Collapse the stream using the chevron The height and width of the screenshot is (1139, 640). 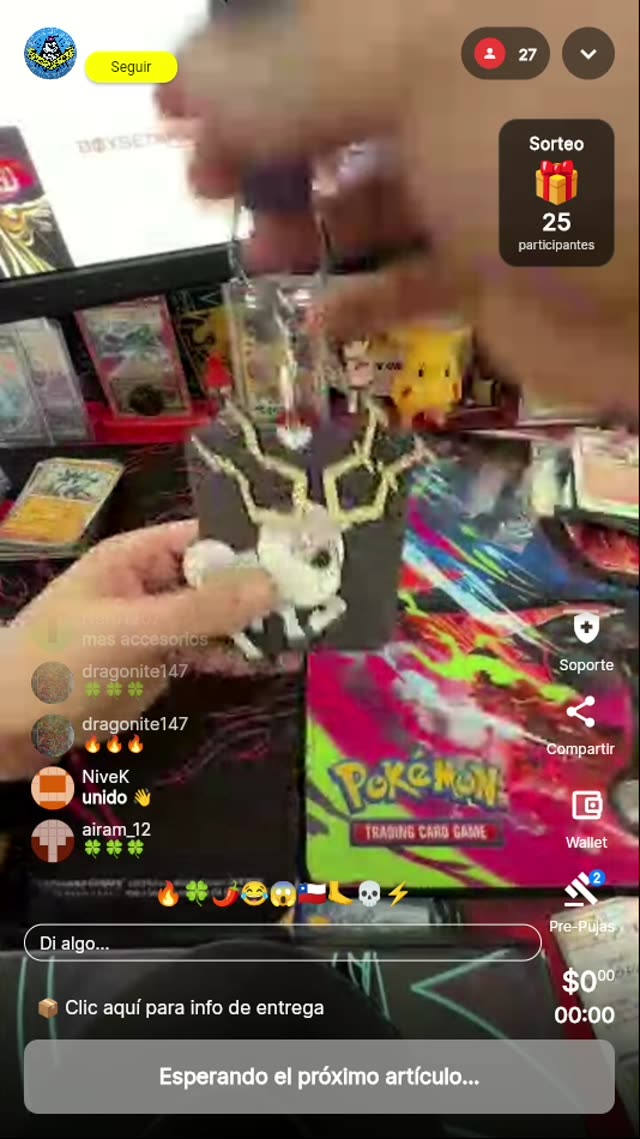click(588, 54)
